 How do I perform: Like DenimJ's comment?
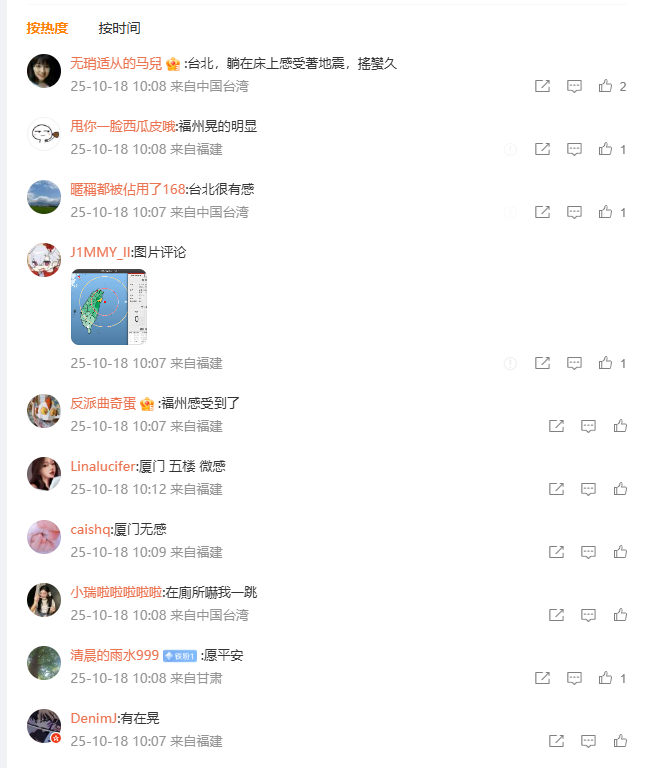[x=620, y=741]
